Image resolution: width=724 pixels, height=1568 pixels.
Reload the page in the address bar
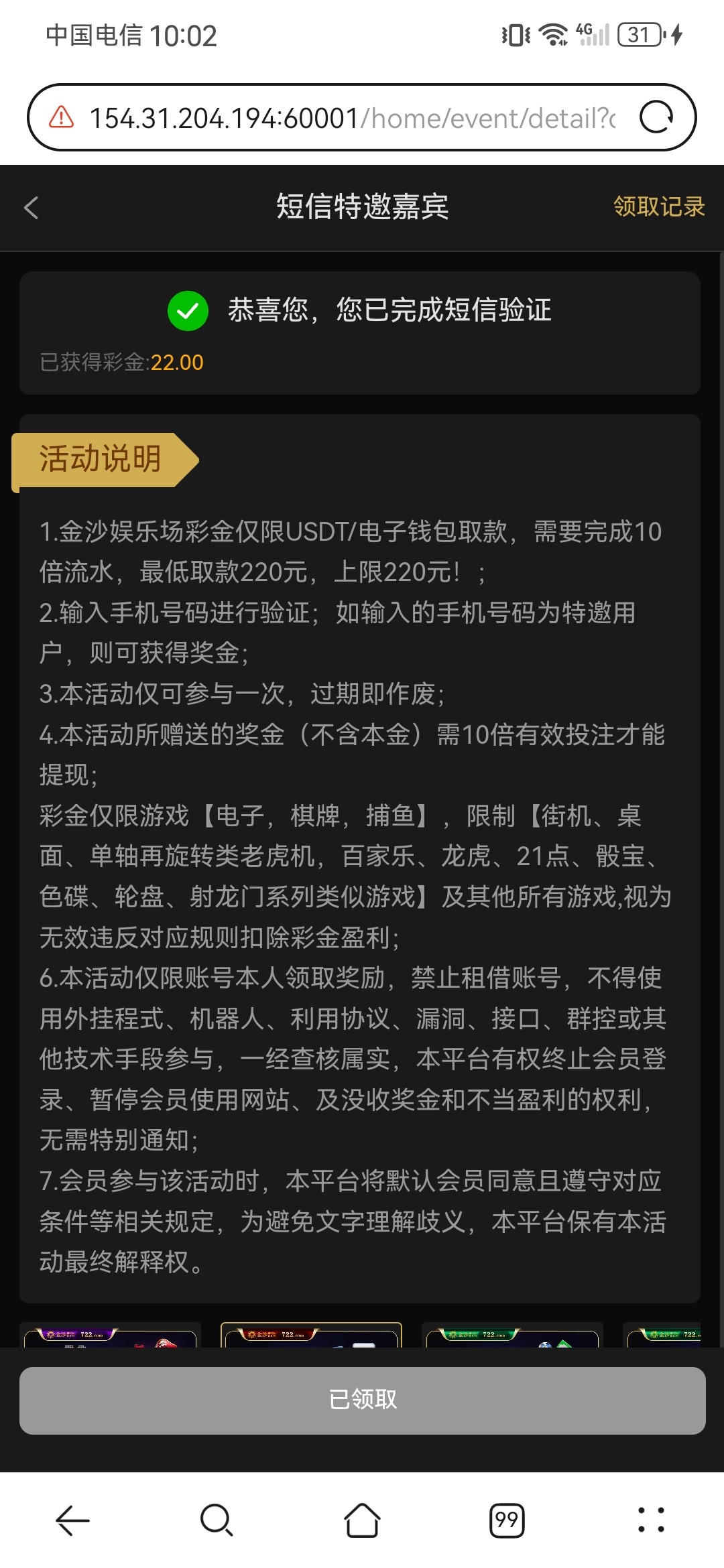tap(656, 118)
